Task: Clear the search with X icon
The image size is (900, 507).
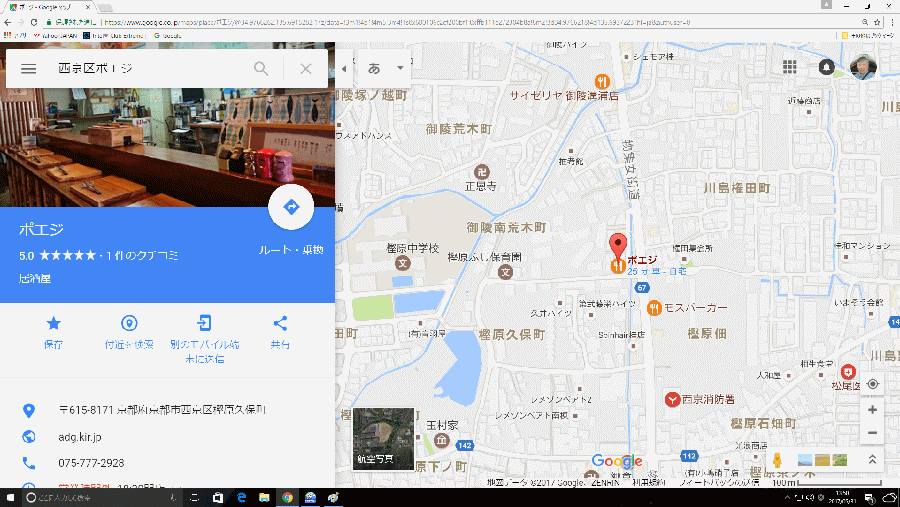Action: [x=306, y=69]
